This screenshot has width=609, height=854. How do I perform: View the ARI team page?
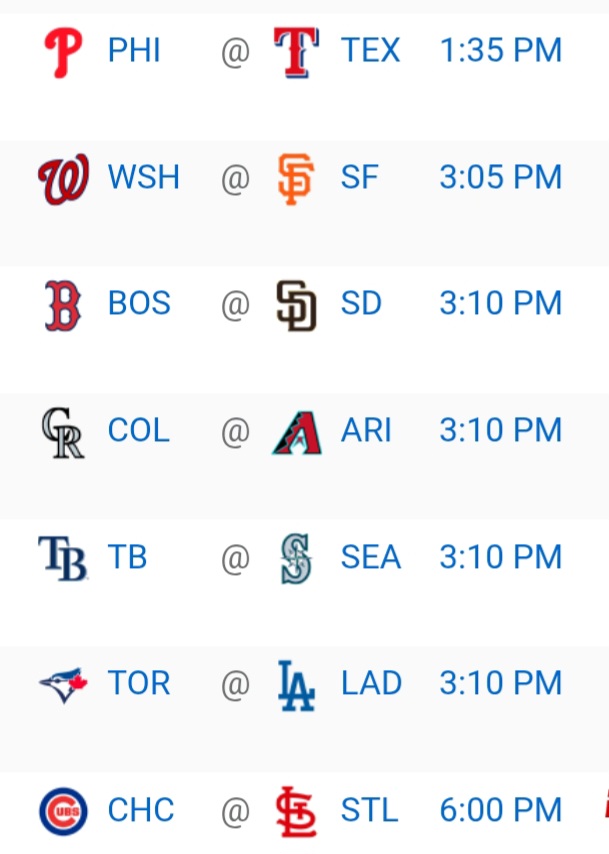coord(366,431)
